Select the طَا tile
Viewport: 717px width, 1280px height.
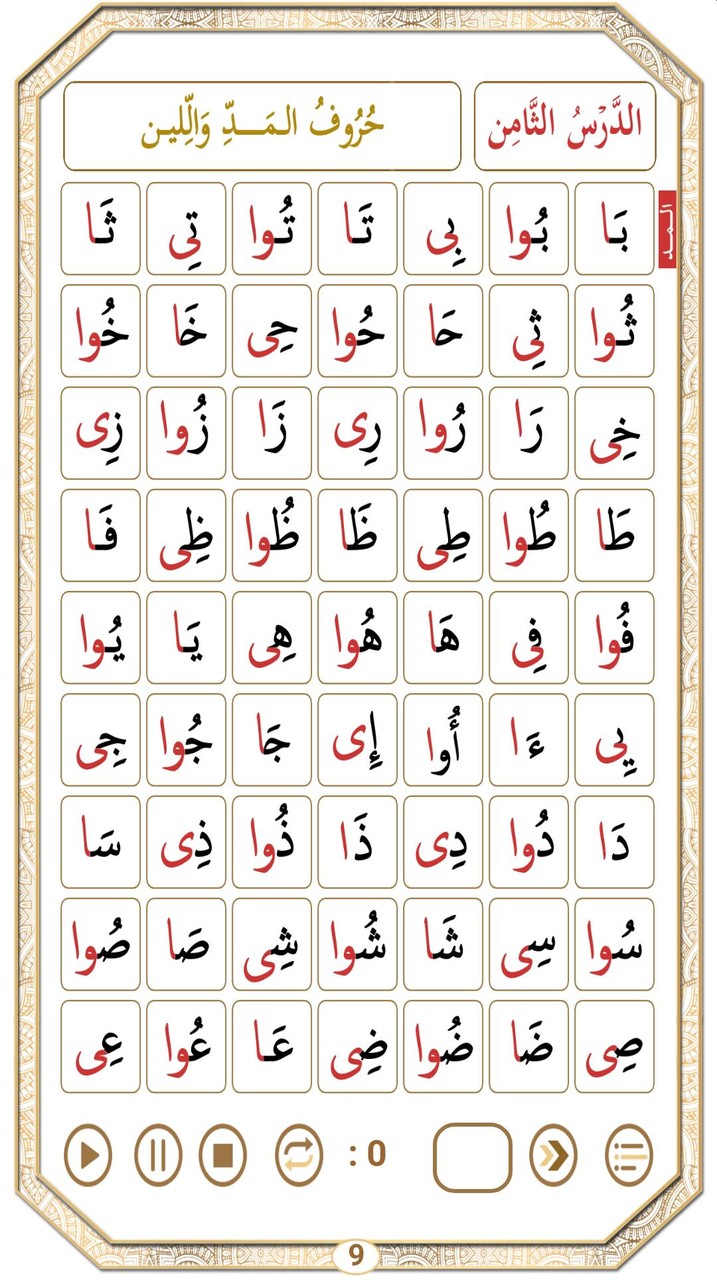coord(614,535)
